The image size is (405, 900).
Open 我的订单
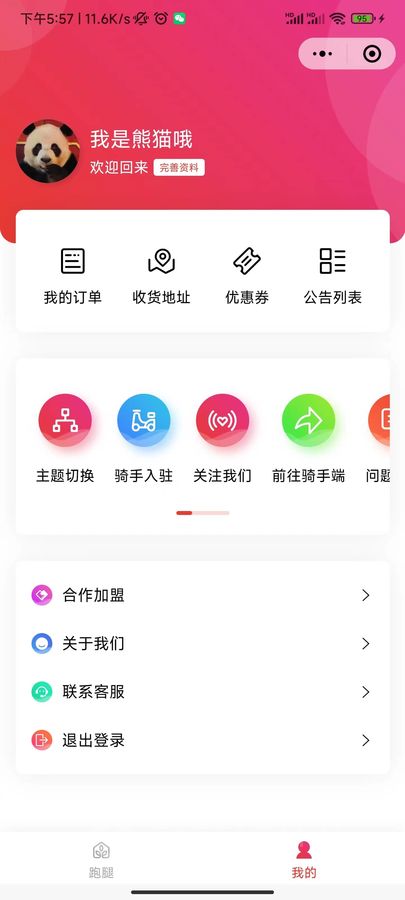[x=73, y=276]
